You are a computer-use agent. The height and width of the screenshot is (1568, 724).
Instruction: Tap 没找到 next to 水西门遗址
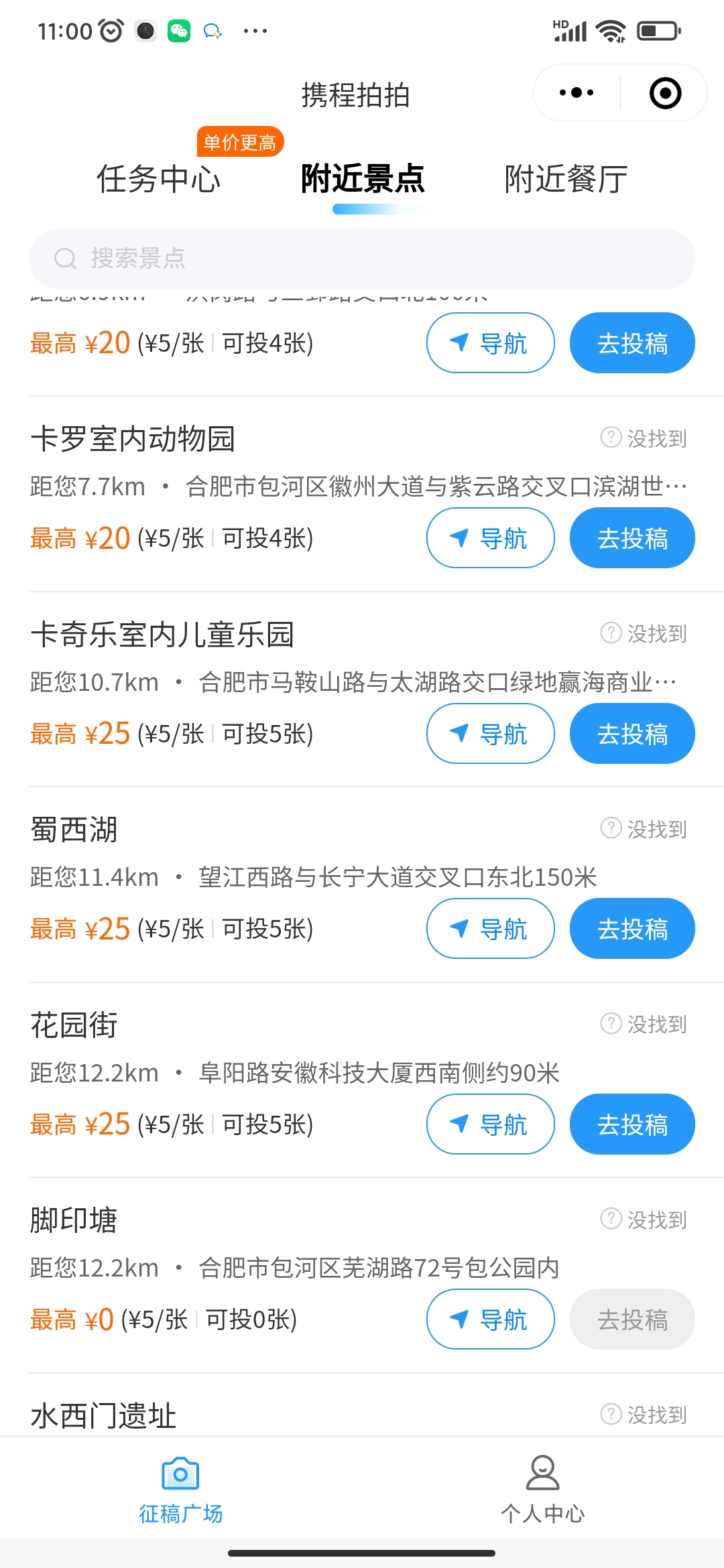644,1415
